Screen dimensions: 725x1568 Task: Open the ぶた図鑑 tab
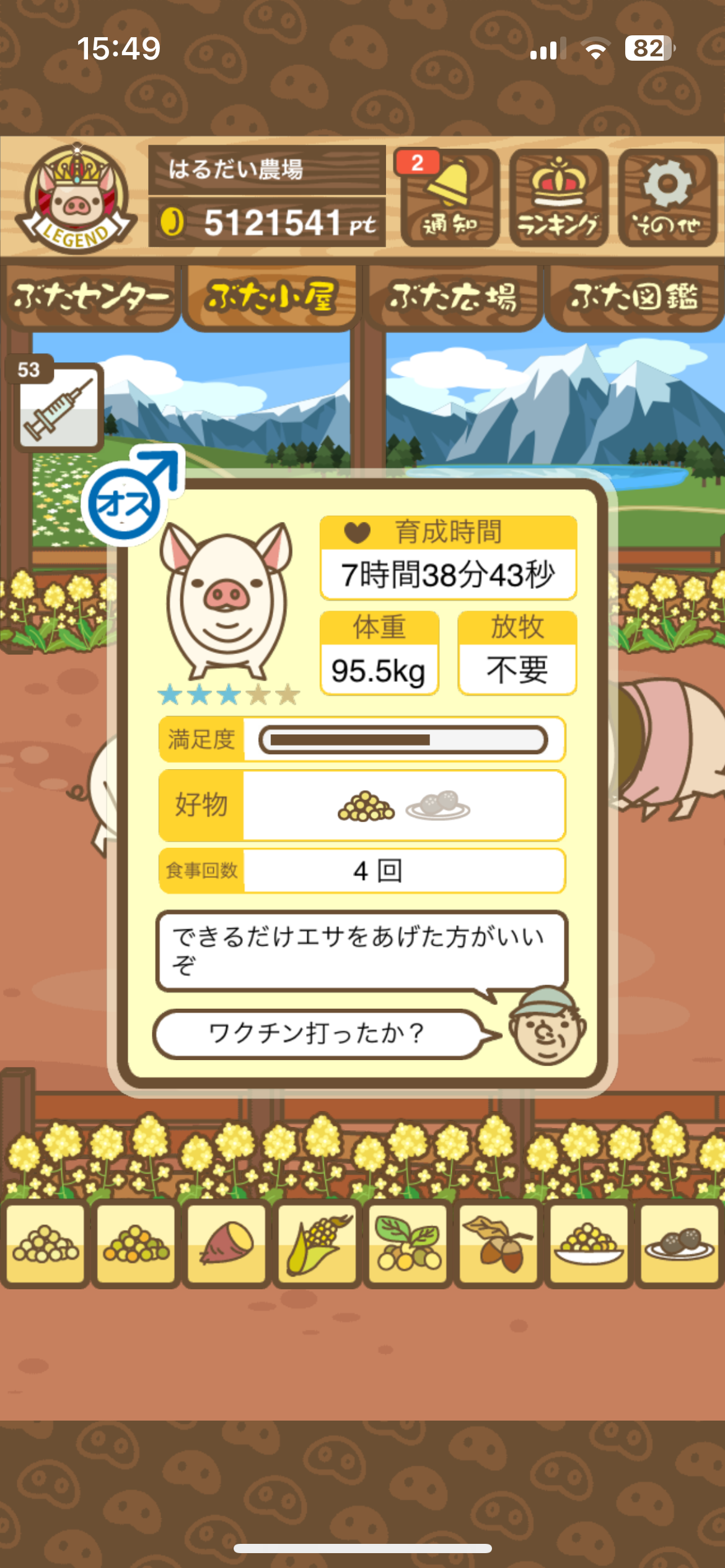click(x=635, y=297)
